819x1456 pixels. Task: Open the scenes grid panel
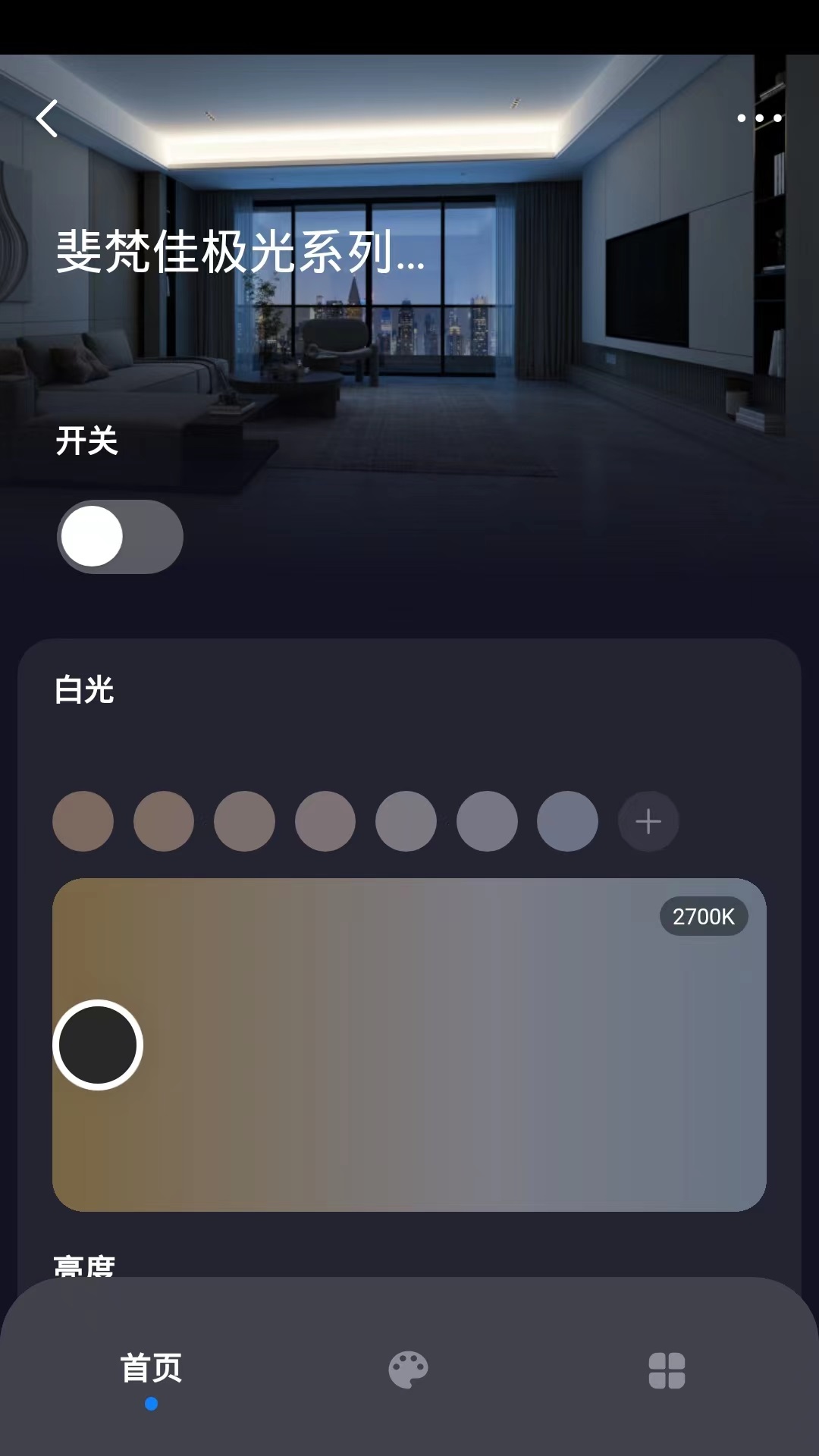[x=667, y=1370]
